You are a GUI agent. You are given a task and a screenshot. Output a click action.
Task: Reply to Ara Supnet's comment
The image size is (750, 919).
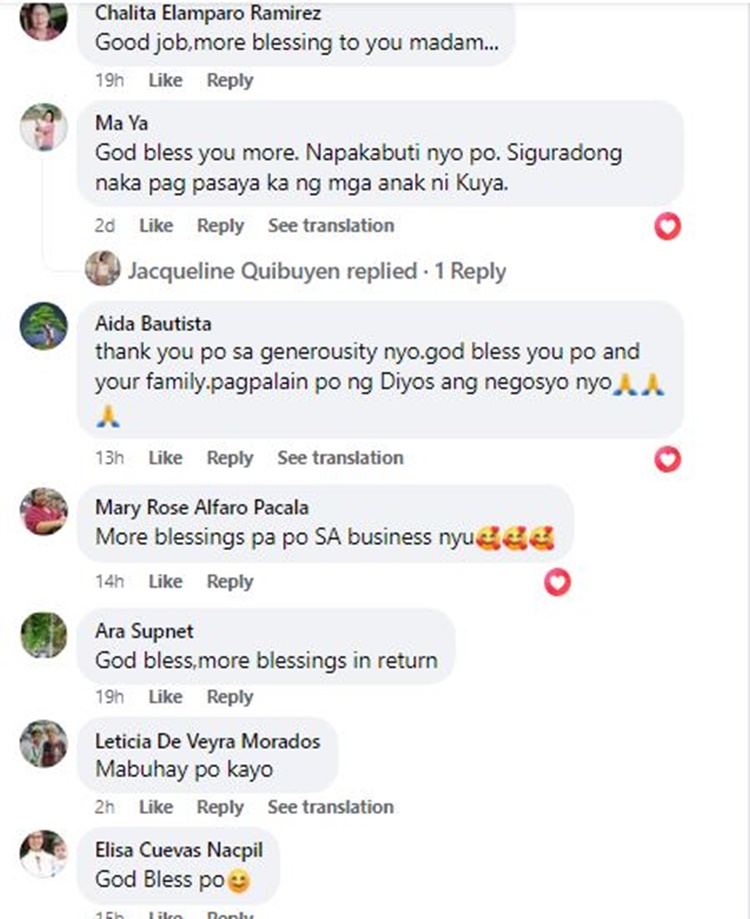click(x=229, y=697)
